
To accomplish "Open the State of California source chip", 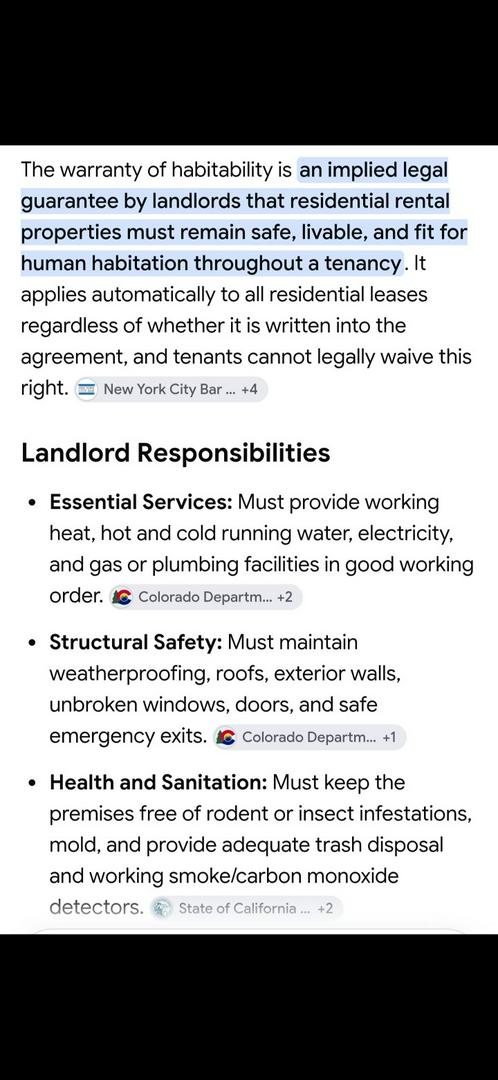I will click(x=246, y=908).
